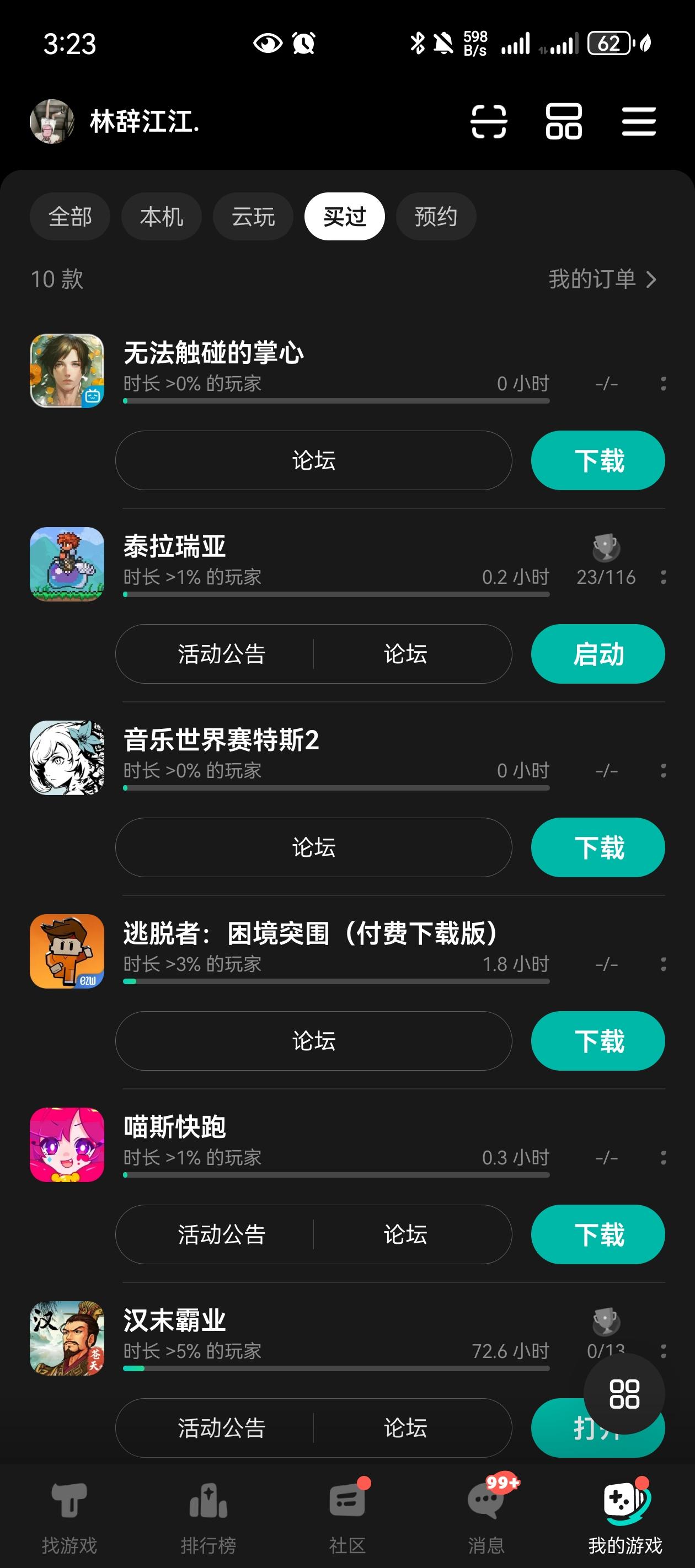Expand more options for 无法触碰的掌心
The height and width of the screenshot is (1568, 695).
coord(662,384)
